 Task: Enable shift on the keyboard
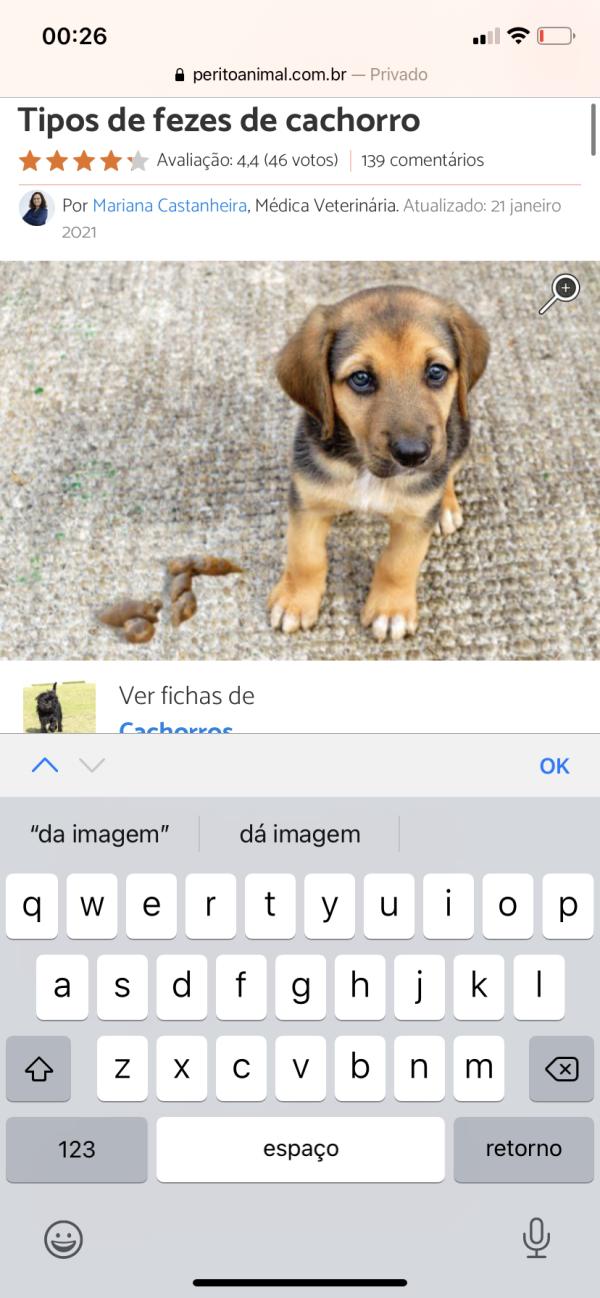pos(38,1068)
